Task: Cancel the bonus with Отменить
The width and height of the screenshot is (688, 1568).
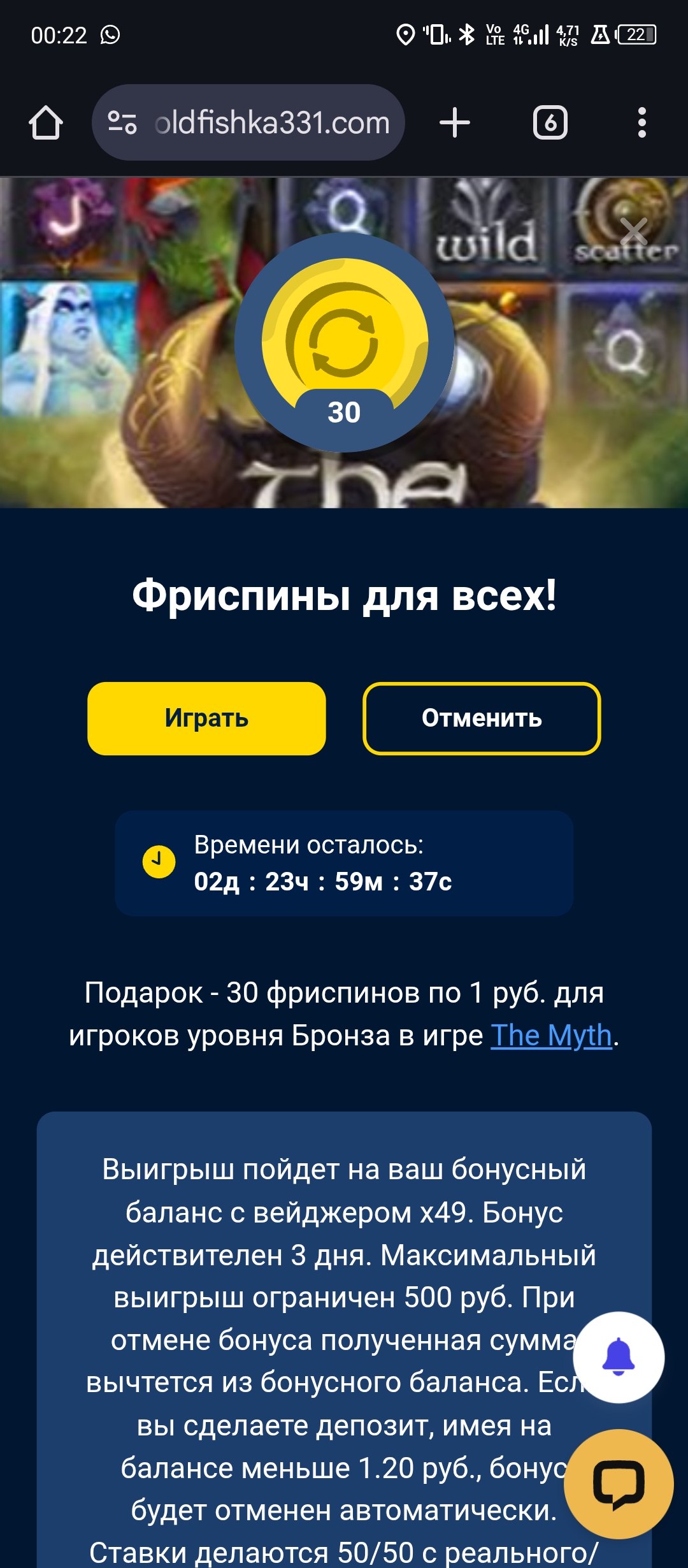Action: pos(482,718)
